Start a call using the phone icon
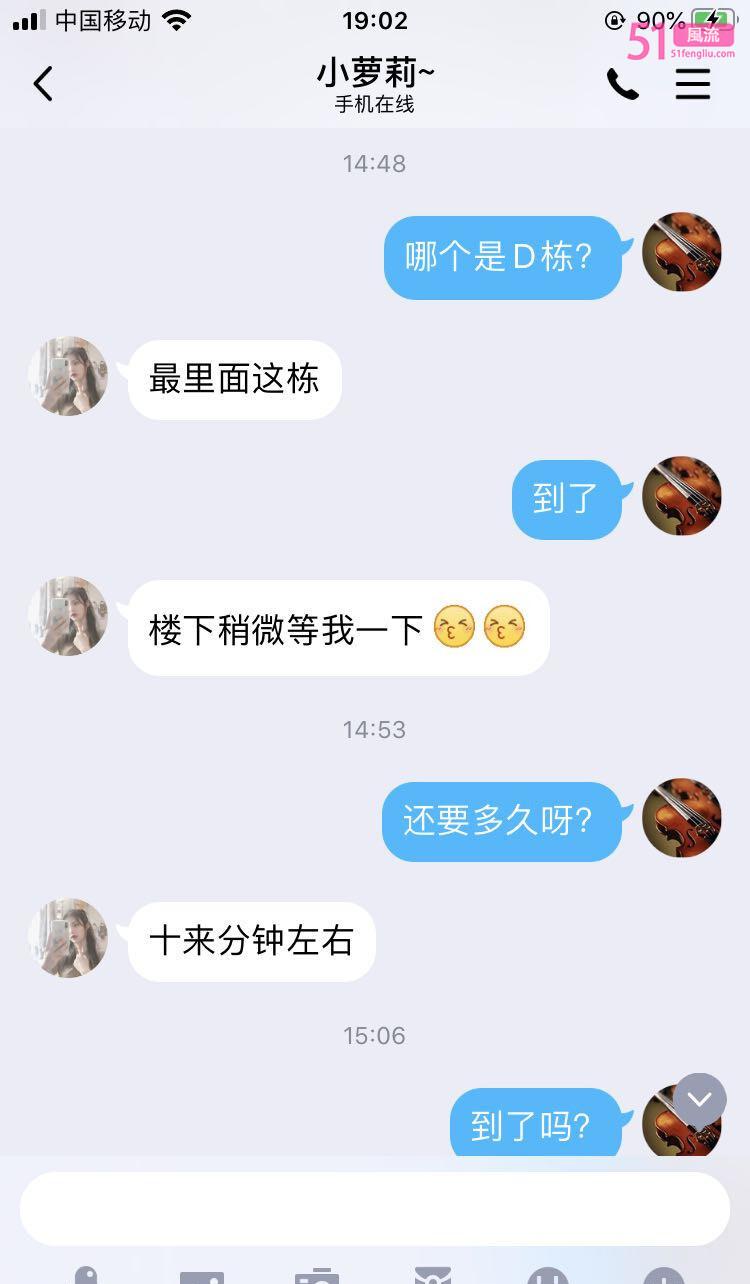Screen dimensions: 750x1284 (622, 84)
